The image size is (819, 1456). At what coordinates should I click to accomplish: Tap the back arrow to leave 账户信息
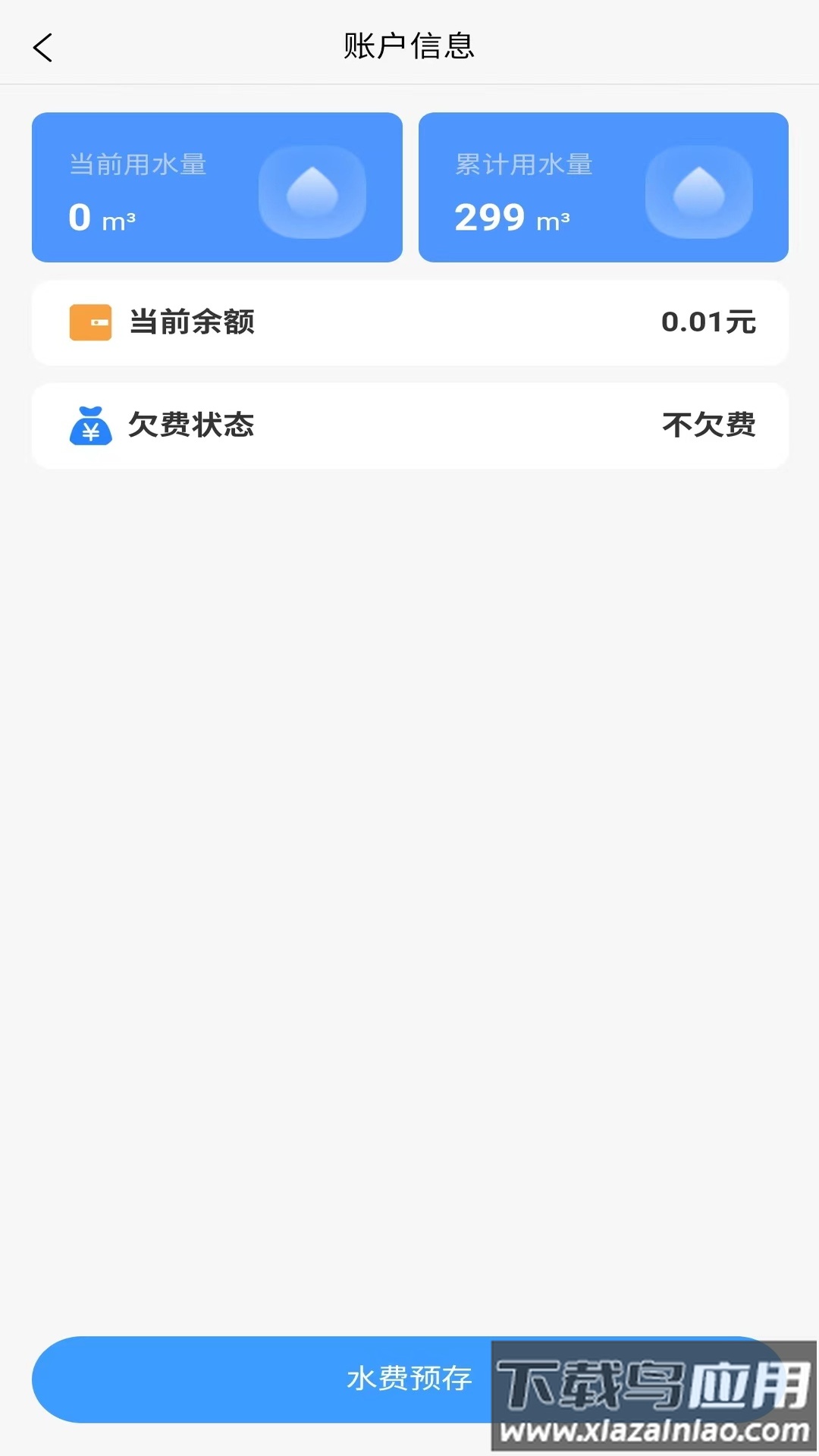pyautogui.click(x=43, y=47)
